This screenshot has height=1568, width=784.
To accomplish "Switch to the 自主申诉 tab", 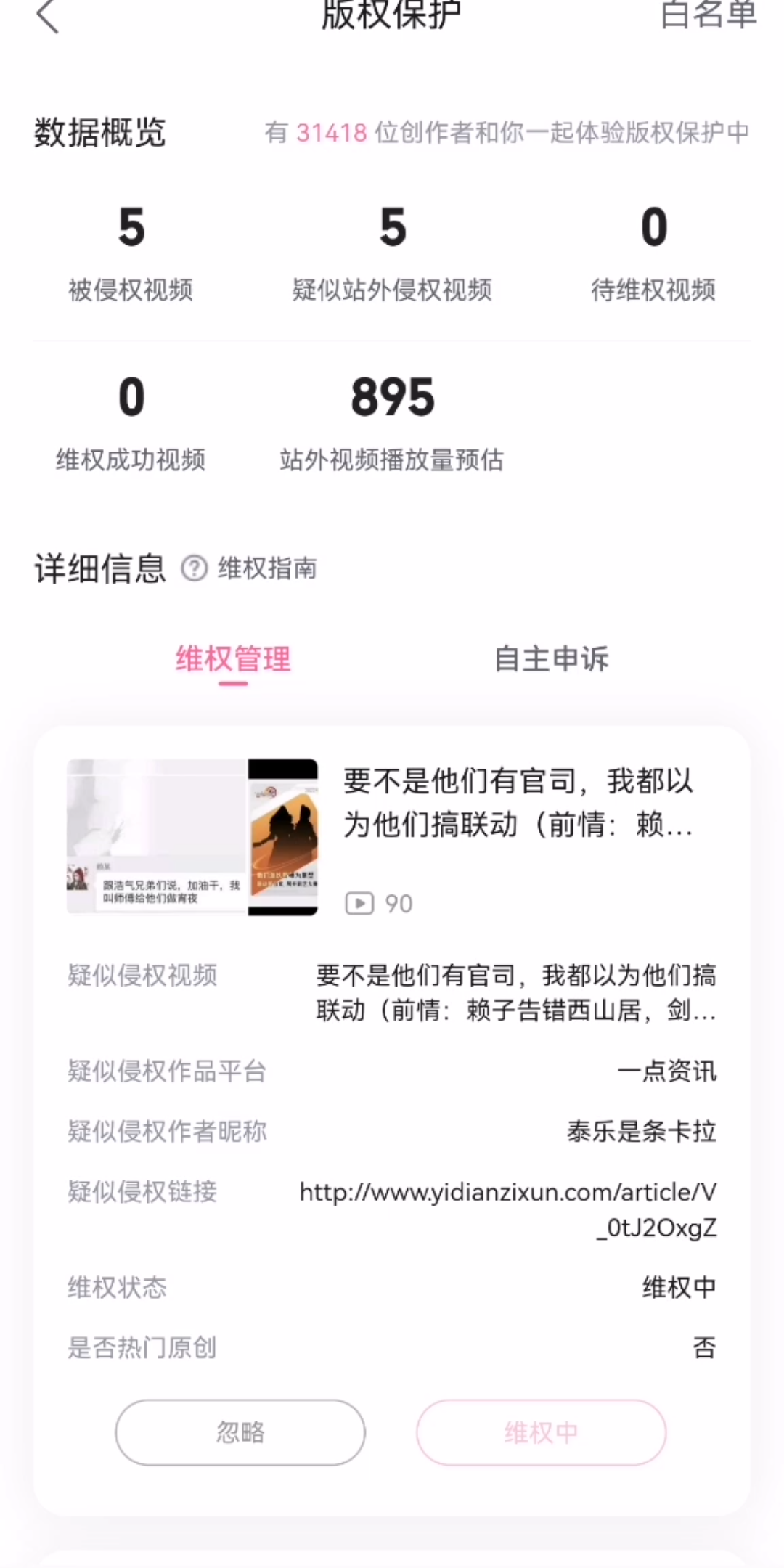I will 551,659.
